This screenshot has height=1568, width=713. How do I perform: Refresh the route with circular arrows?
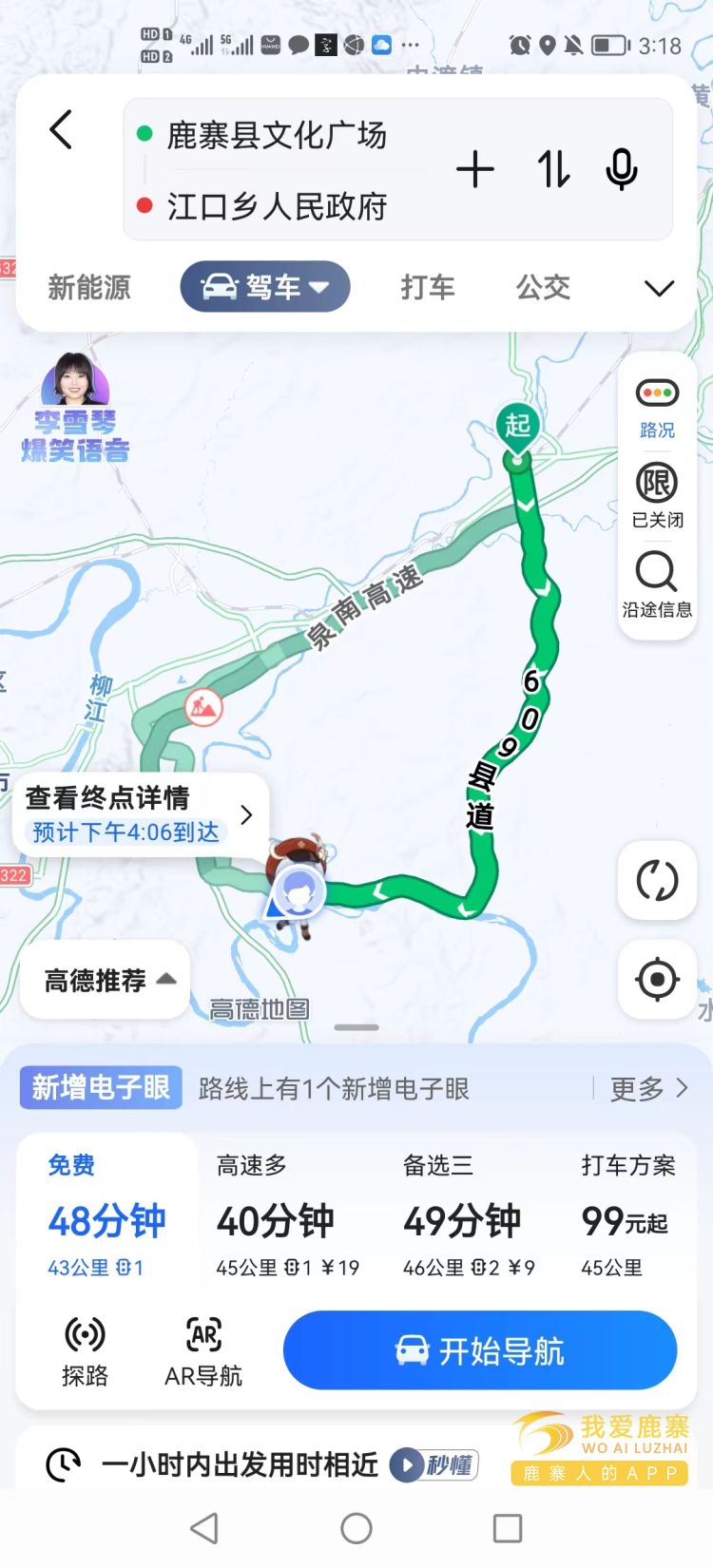point(657,881)
